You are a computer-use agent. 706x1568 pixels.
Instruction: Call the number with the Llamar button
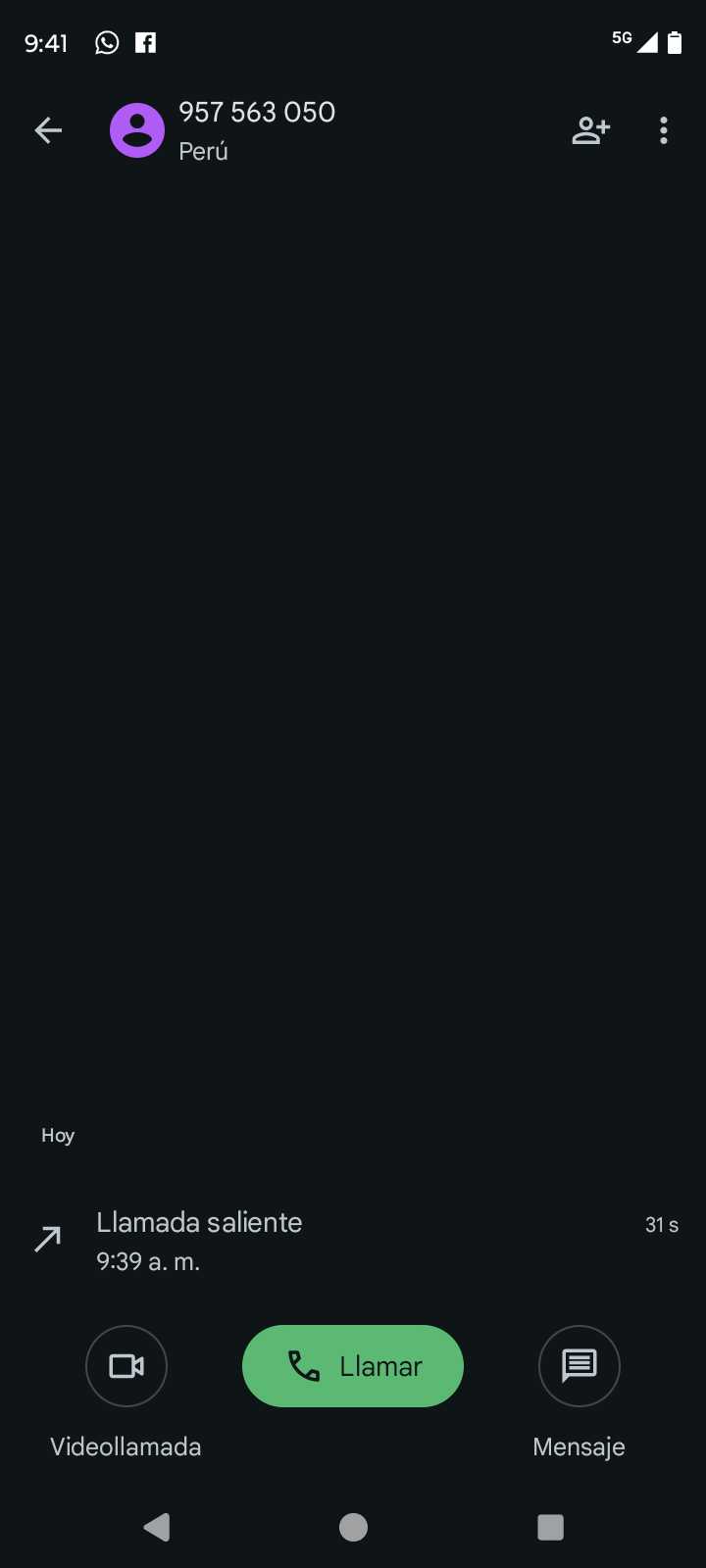click(x=353, y=1366)
